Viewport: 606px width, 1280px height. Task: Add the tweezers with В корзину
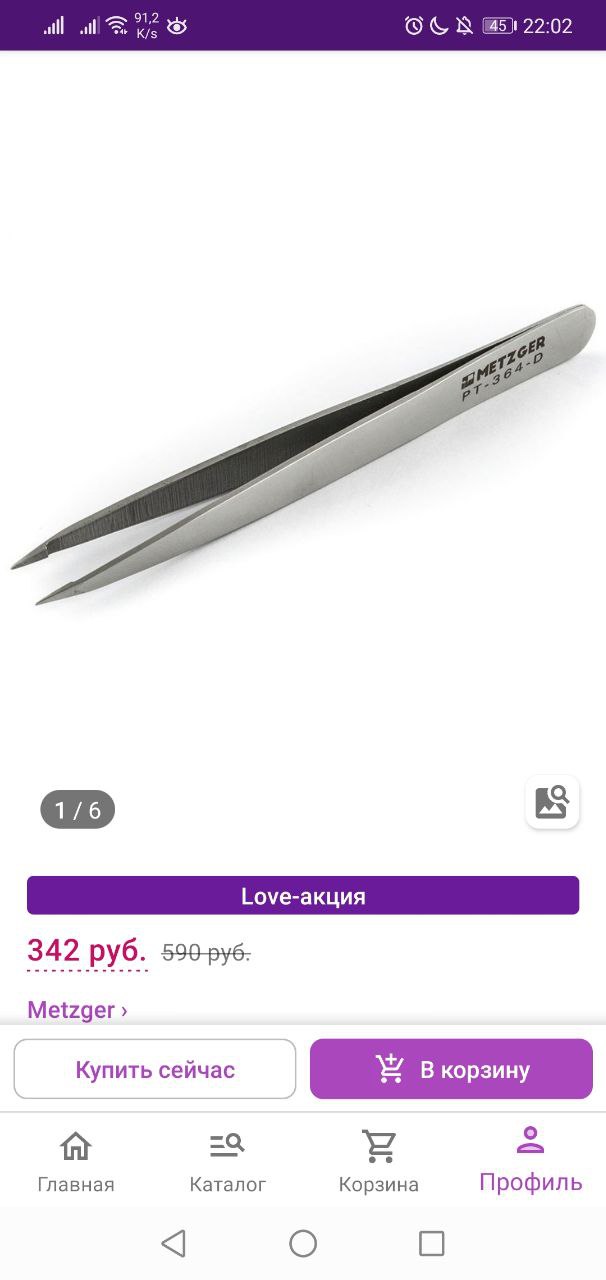[451, 1069]
